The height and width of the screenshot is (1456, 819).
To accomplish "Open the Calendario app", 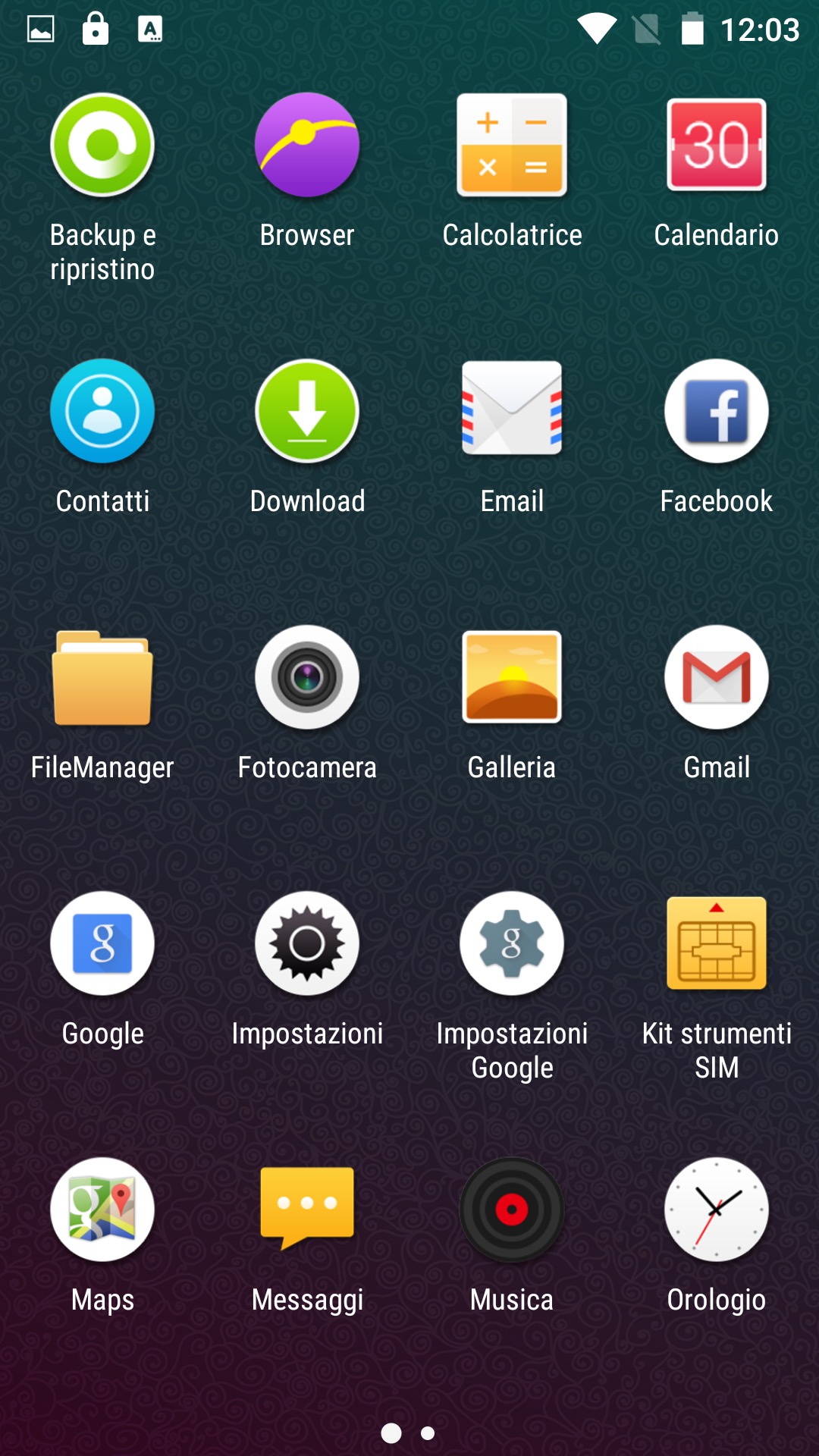I will point(717,145).
